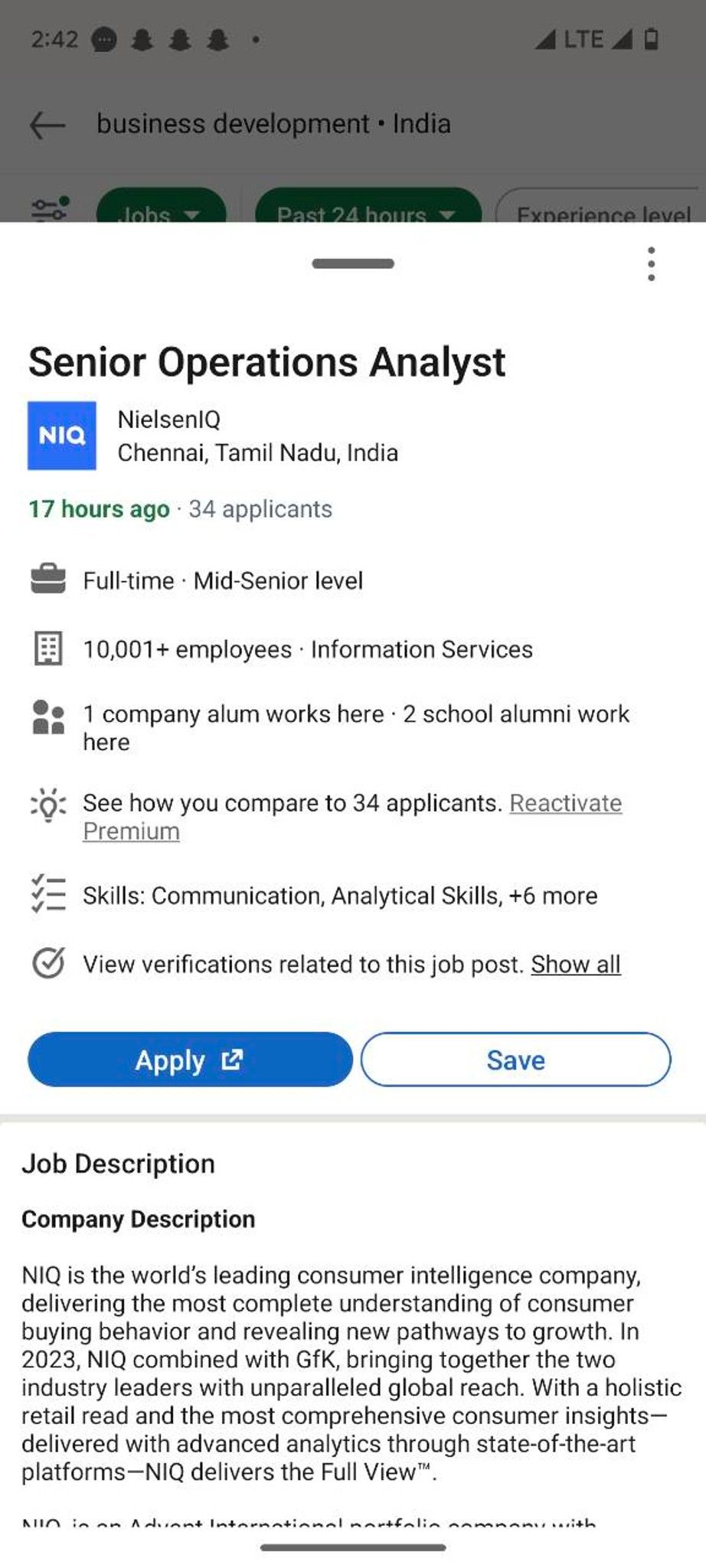Tap the sheet drag handle

click(x=353, y=263)
